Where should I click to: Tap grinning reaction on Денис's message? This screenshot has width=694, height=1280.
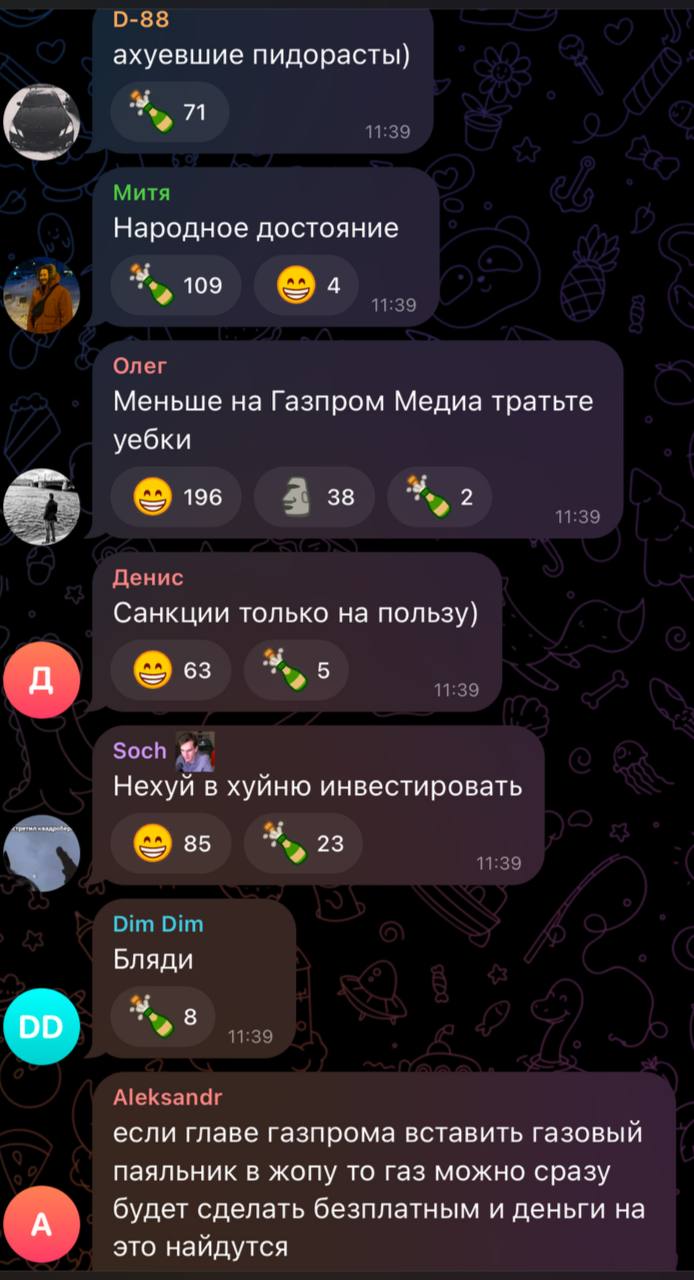(x=170, y=670)
